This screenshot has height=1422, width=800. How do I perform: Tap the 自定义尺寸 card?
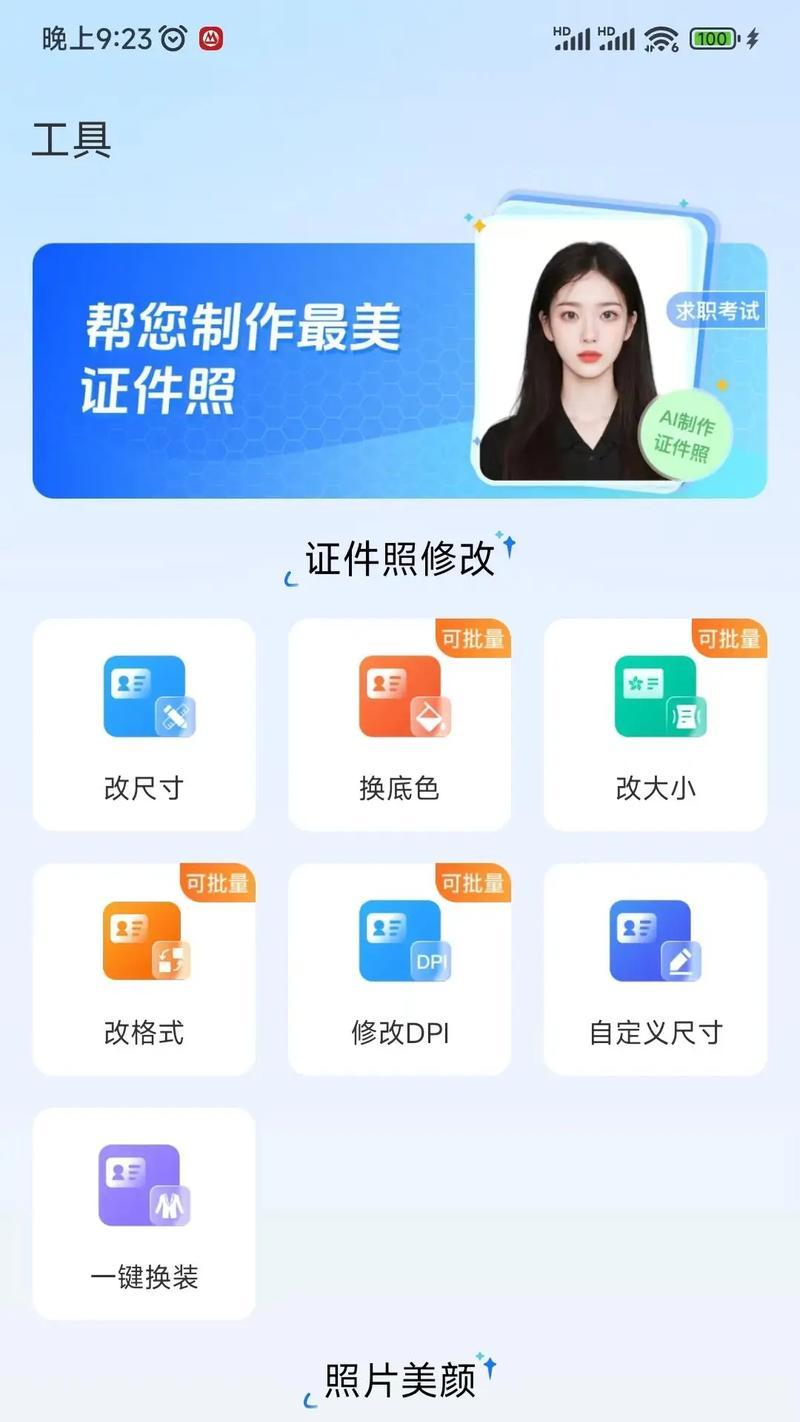[x=655, y=969]
